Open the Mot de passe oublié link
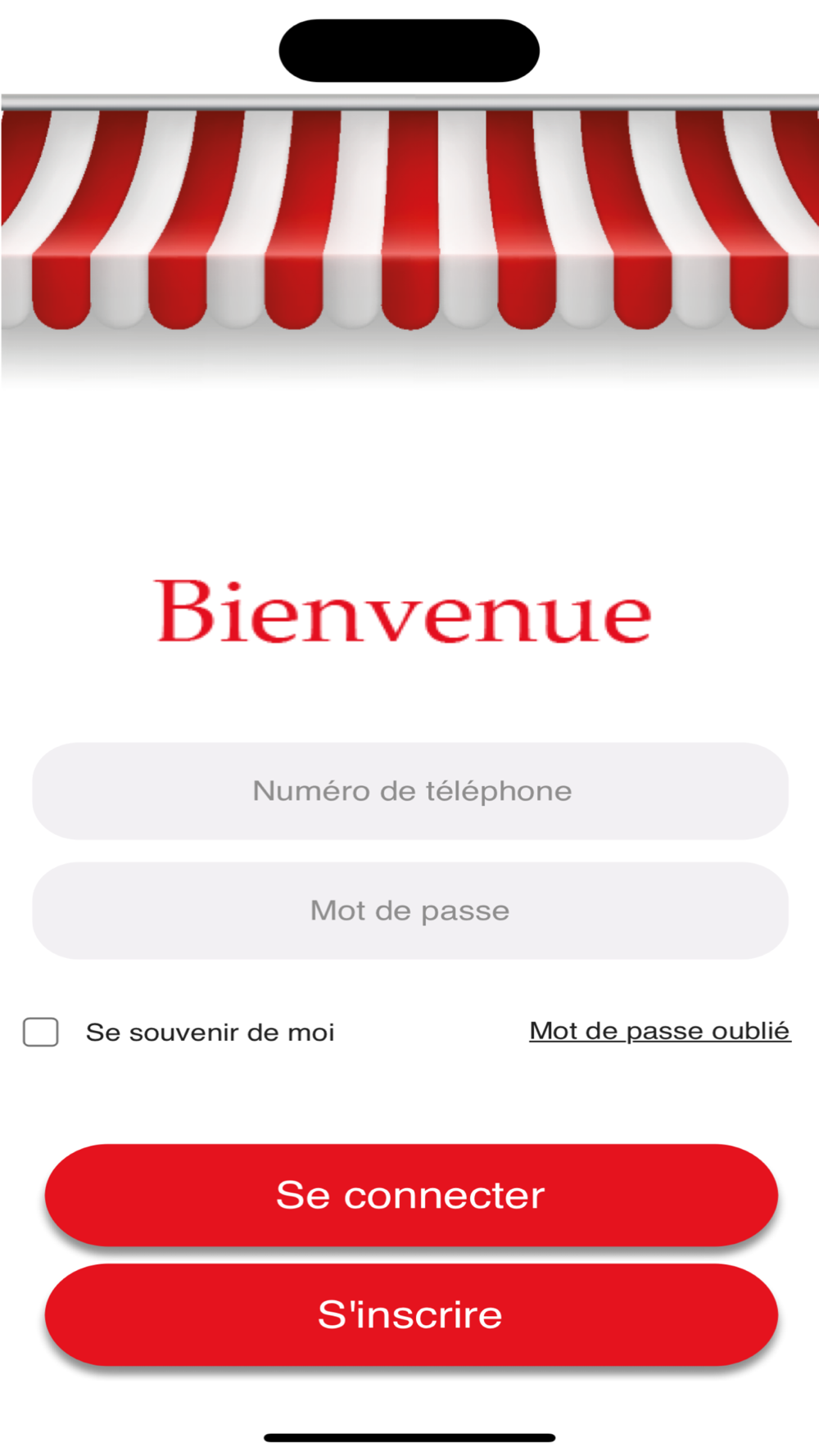Screen dimensions: 819x1456 tap(659, 1030)
